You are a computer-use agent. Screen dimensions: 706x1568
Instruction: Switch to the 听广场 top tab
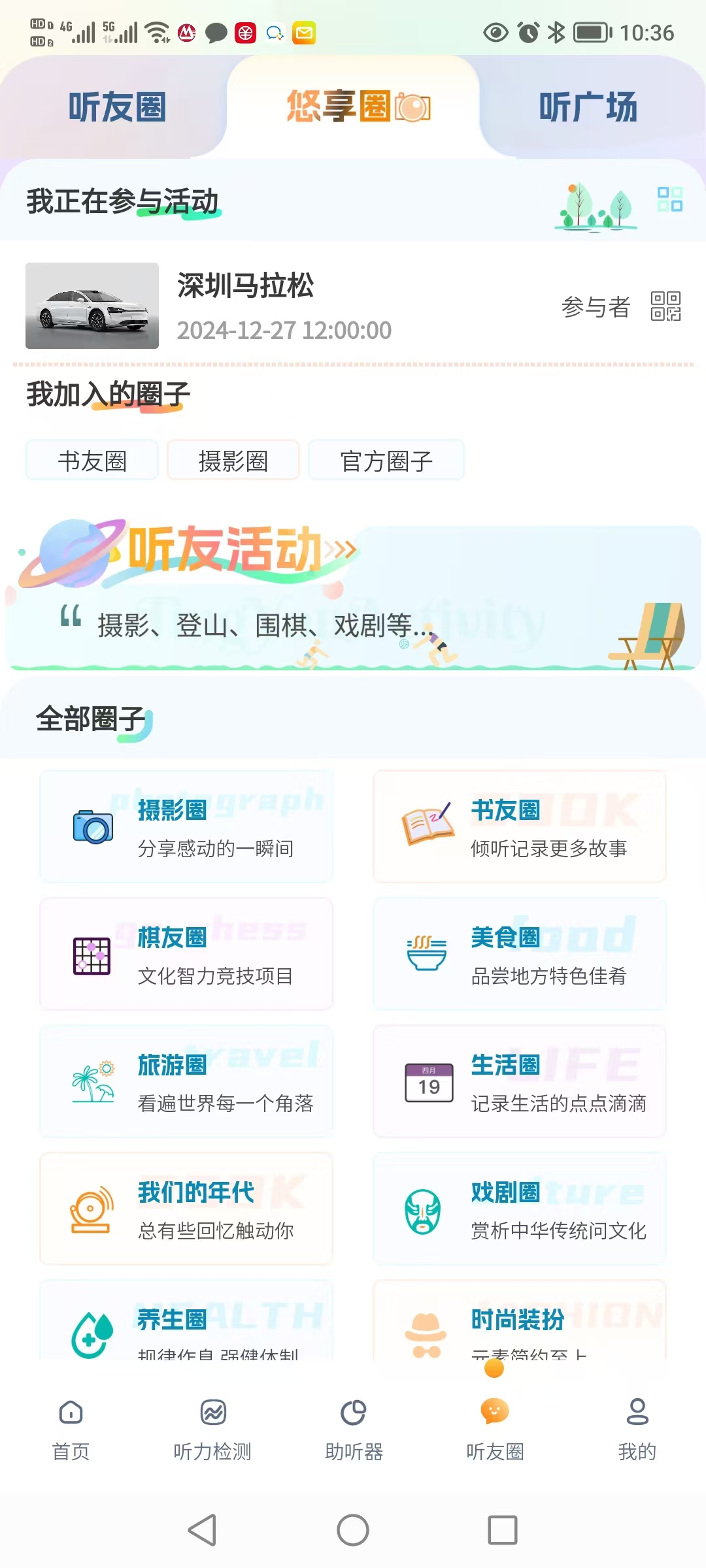pos(587,108)
